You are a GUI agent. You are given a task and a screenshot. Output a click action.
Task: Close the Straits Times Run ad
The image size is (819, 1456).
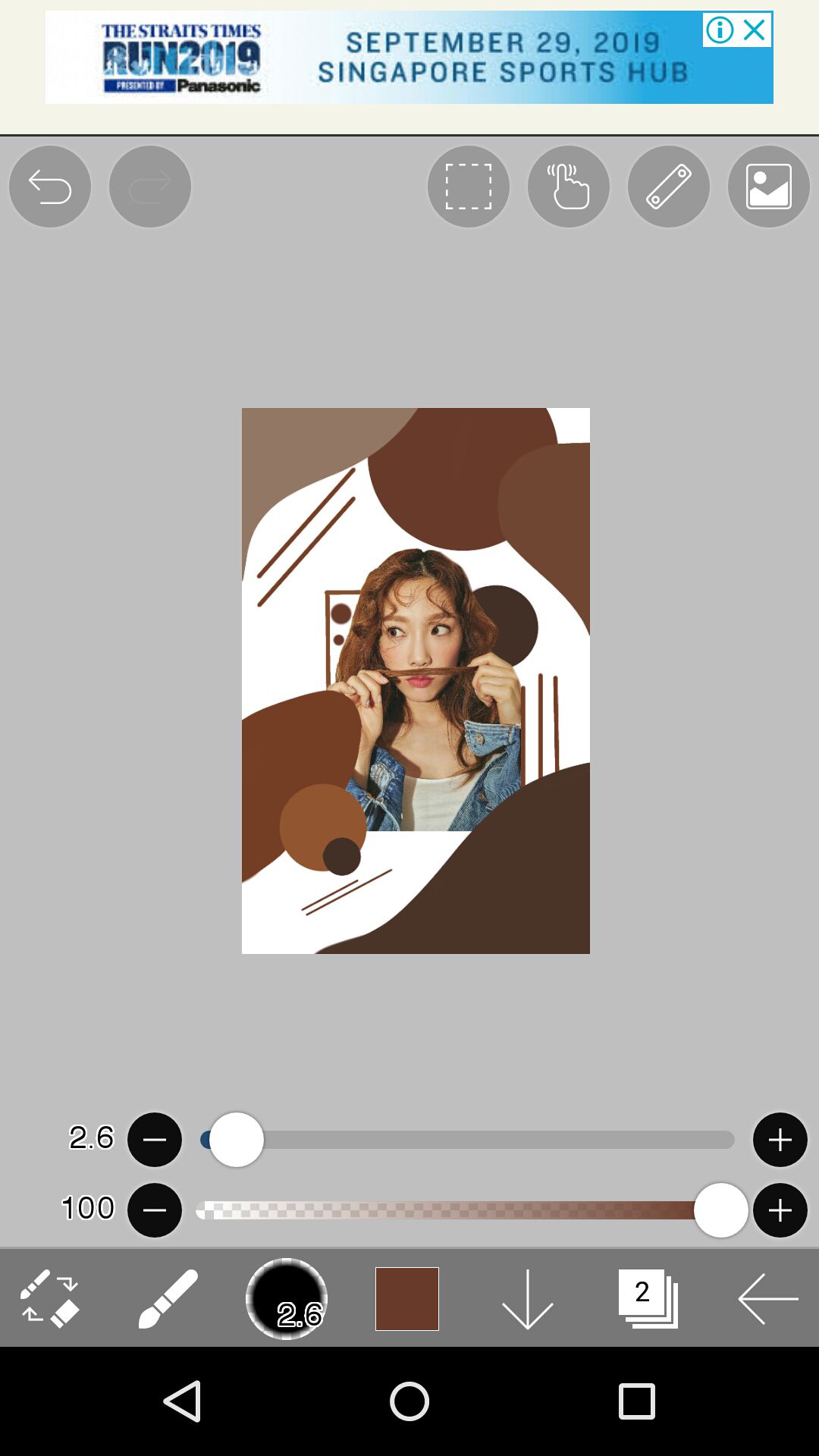coord(755,30)
